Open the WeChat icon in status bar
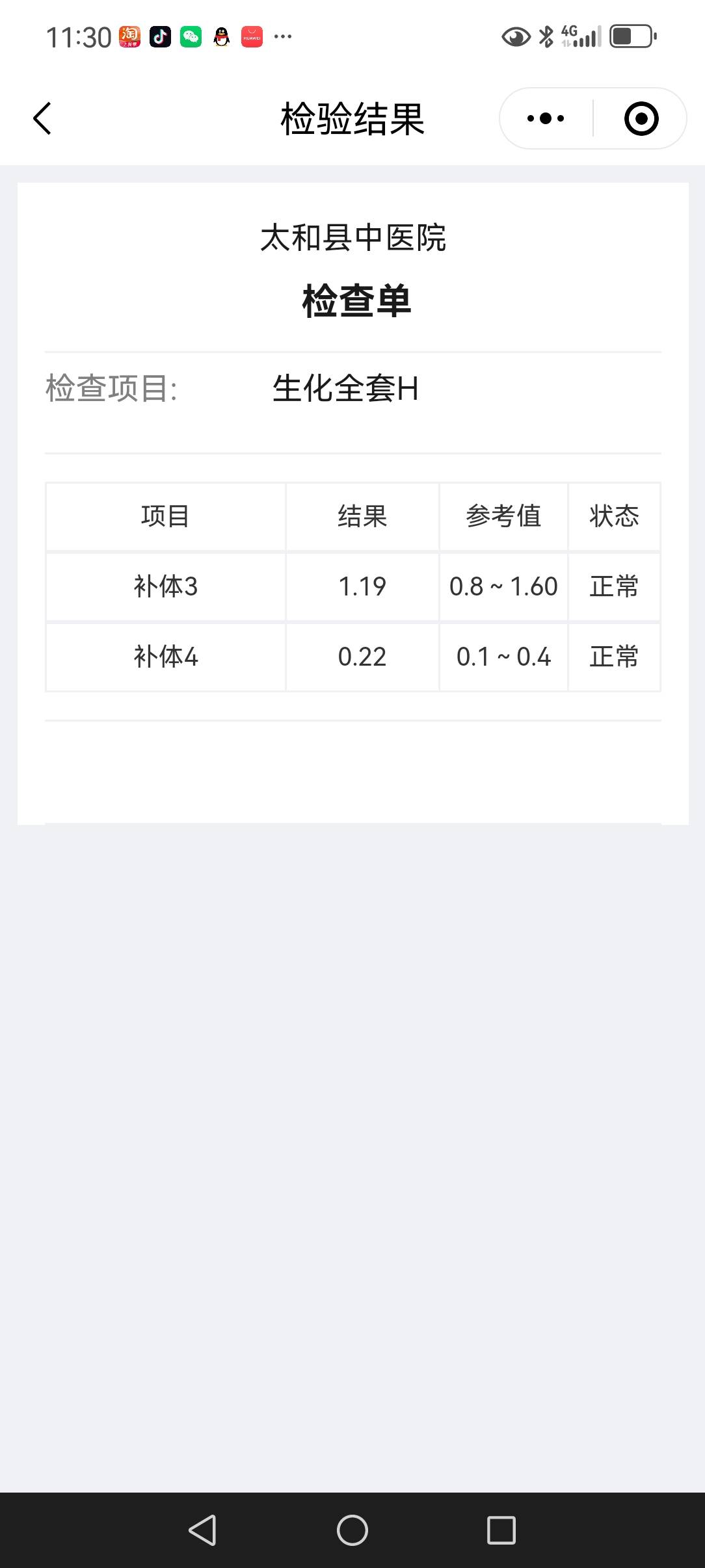The width and height of the screenshot is (705, 1568). [x=192, y=36]
